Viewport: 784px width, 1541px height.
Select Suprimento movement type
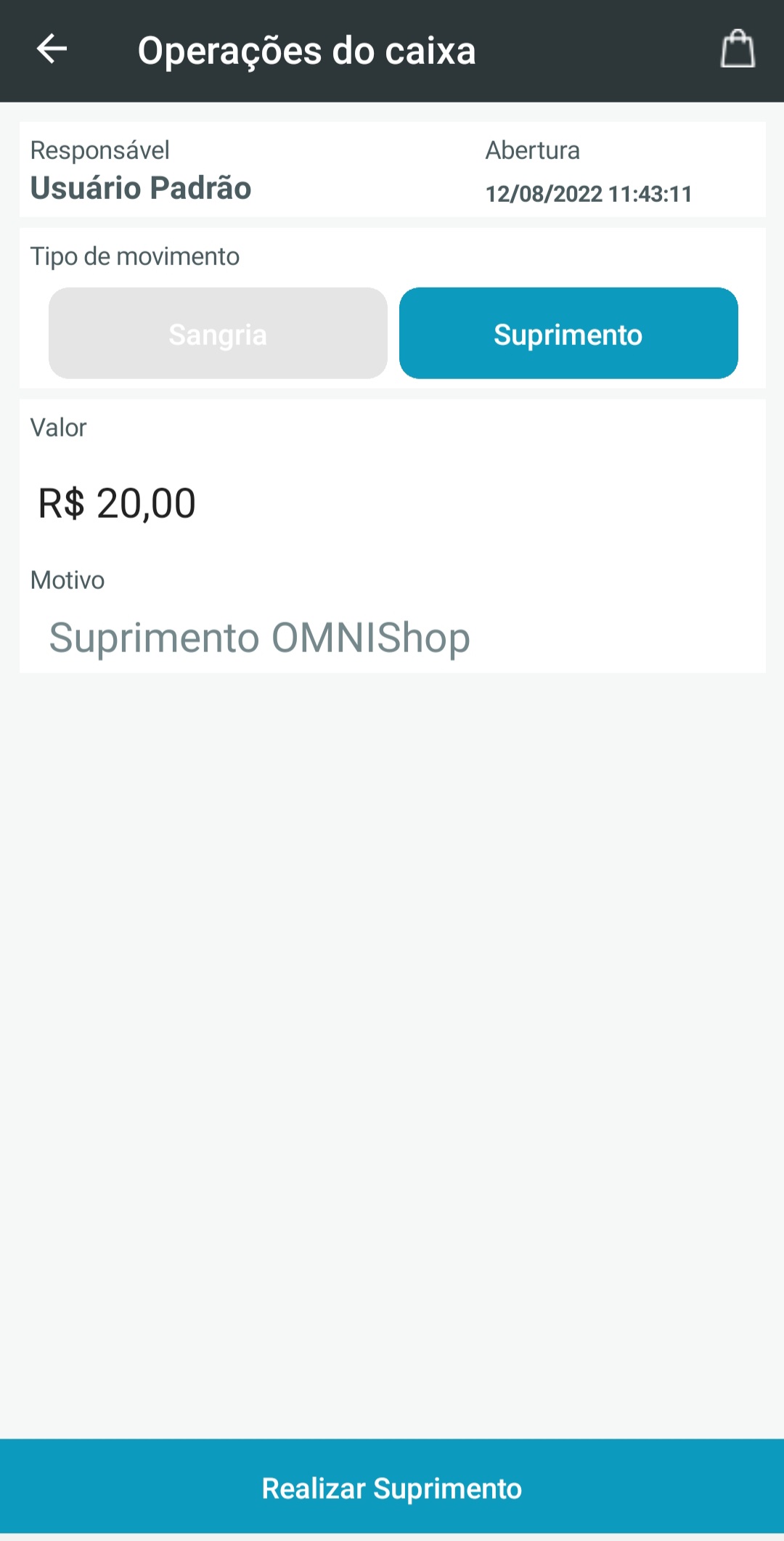click(568, 333)
